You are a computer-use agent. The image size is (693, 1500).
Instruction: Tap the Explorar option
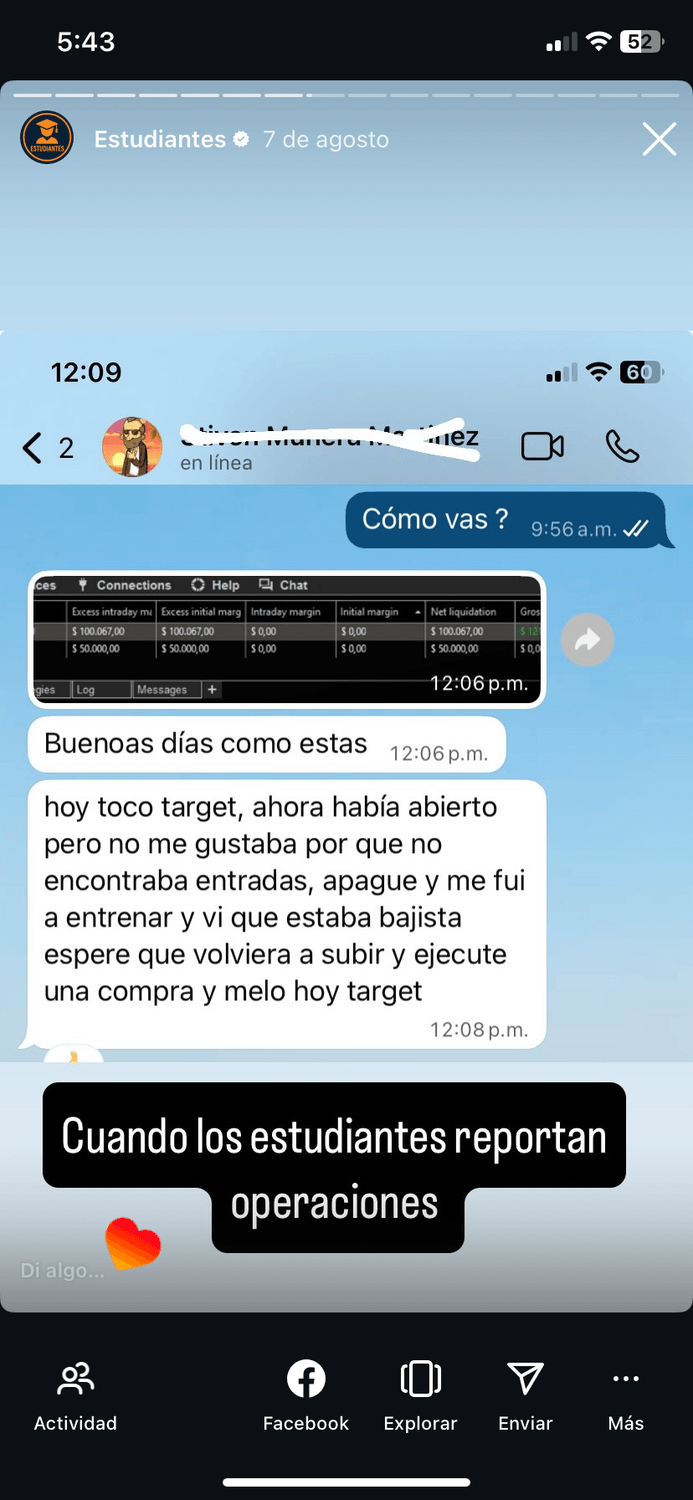[420, 1396]
